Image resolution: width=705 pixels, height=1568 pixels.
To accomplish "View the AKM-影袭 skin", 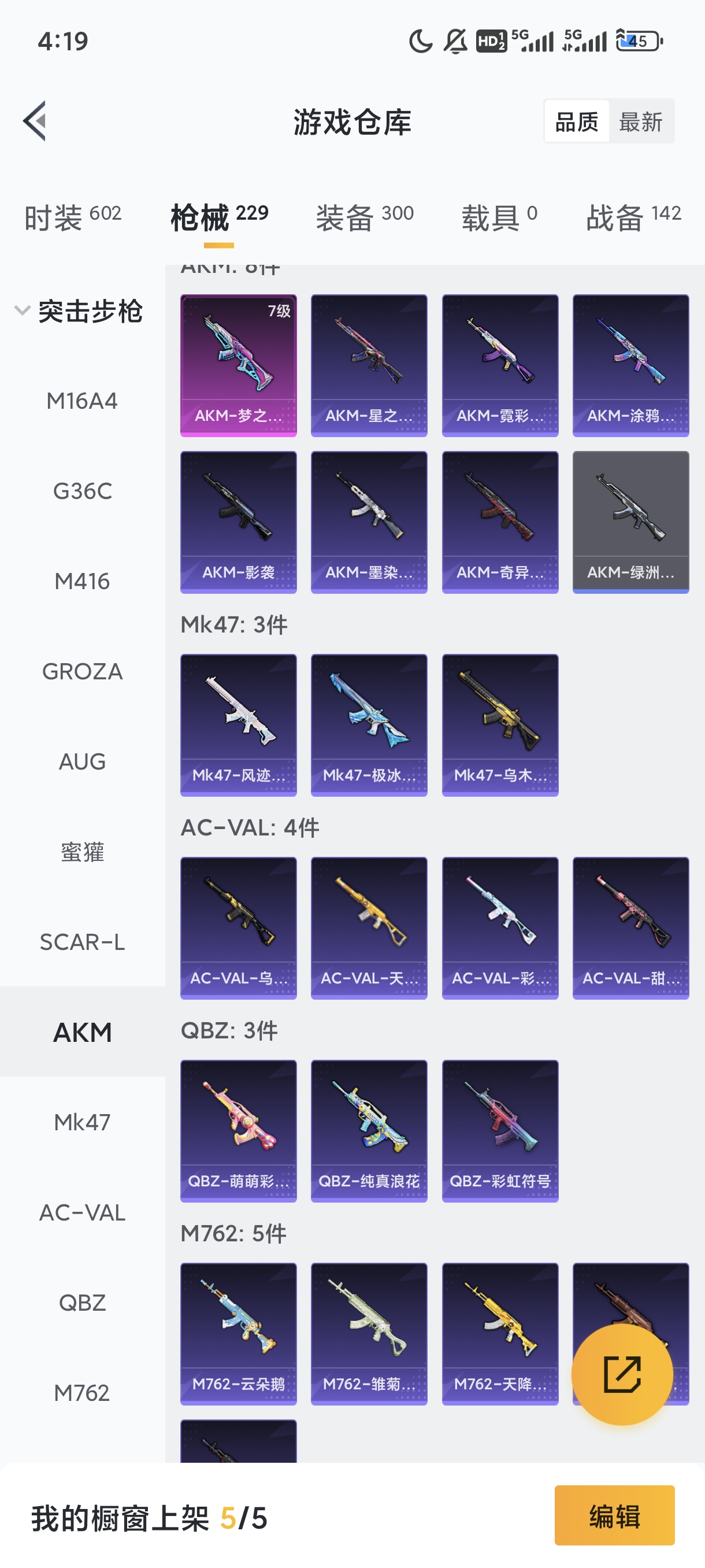I will pyautogui.click(x=239, y=522).
